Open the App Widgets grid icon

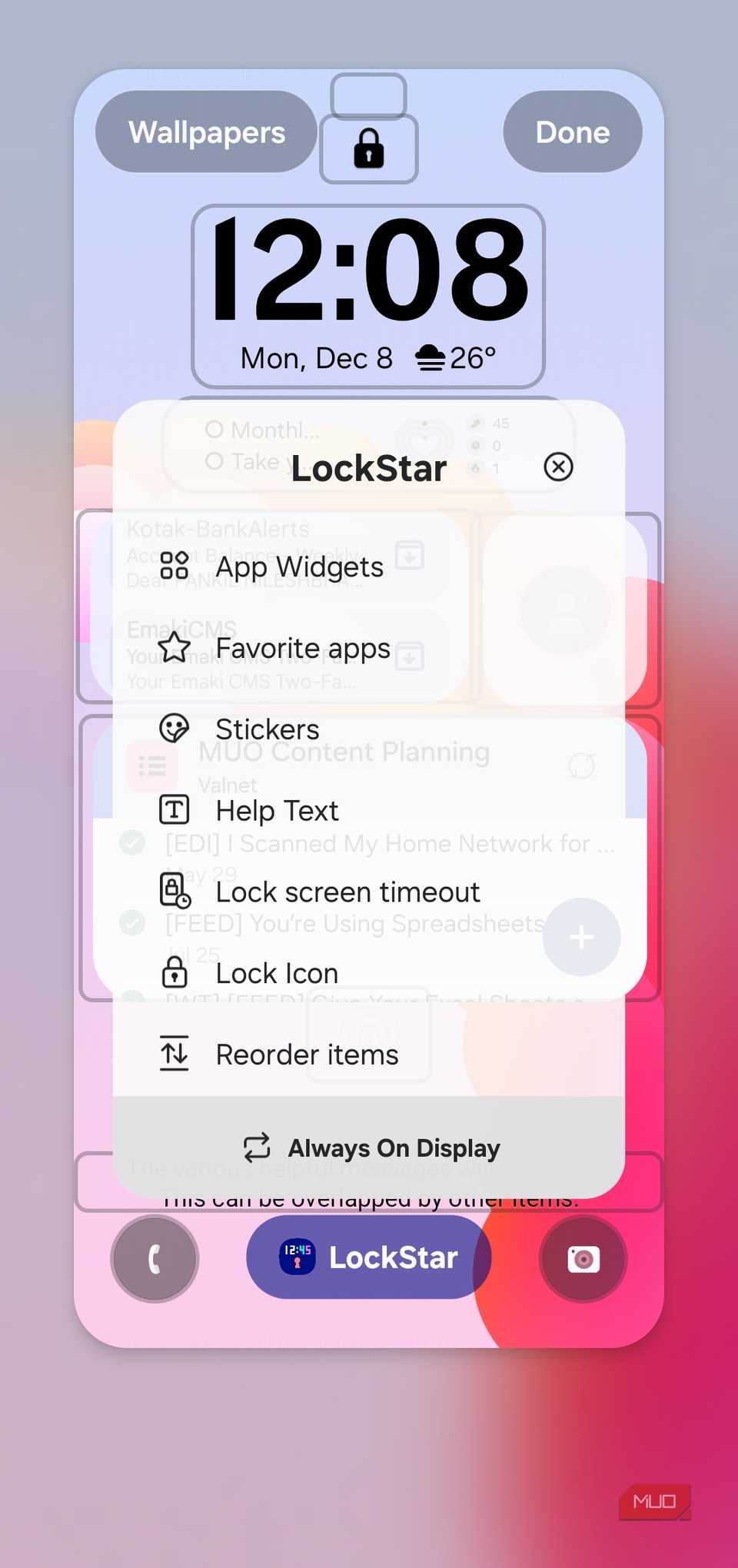[175, 566]
